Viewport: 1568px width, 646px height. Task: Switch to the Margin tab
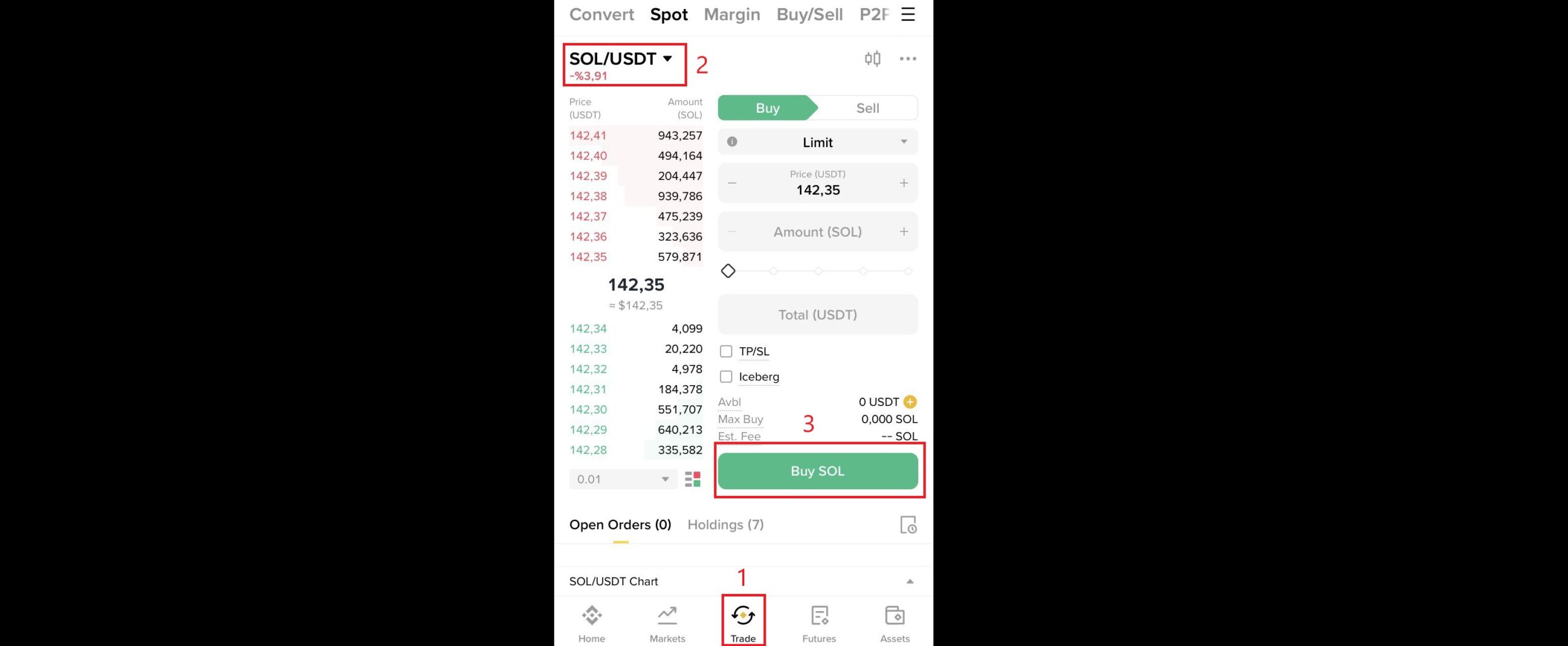[x=731, y=14]
